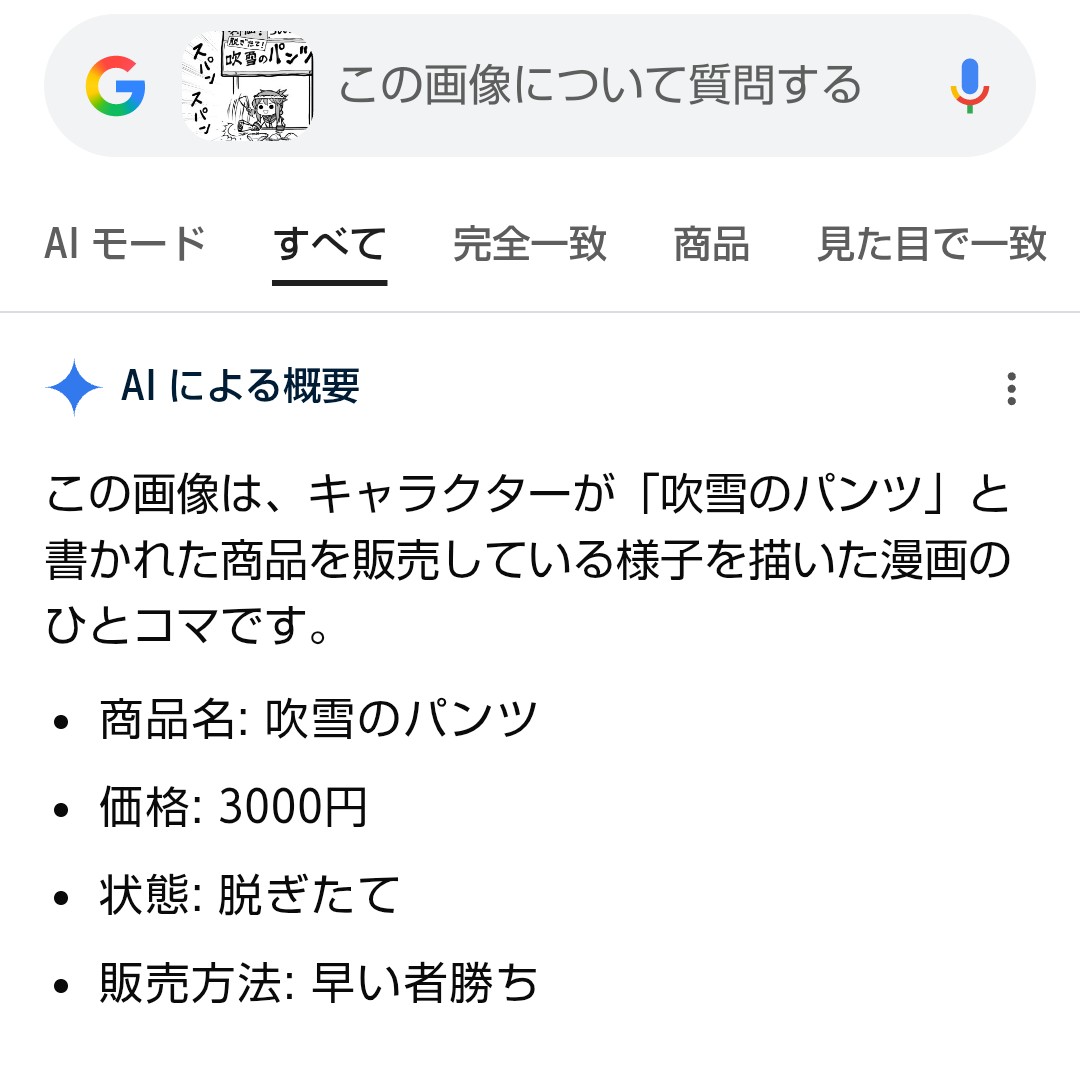1080x1069 pixels.
Task: Switch to the 見た目で一致 tab
Action: [932, 244]
